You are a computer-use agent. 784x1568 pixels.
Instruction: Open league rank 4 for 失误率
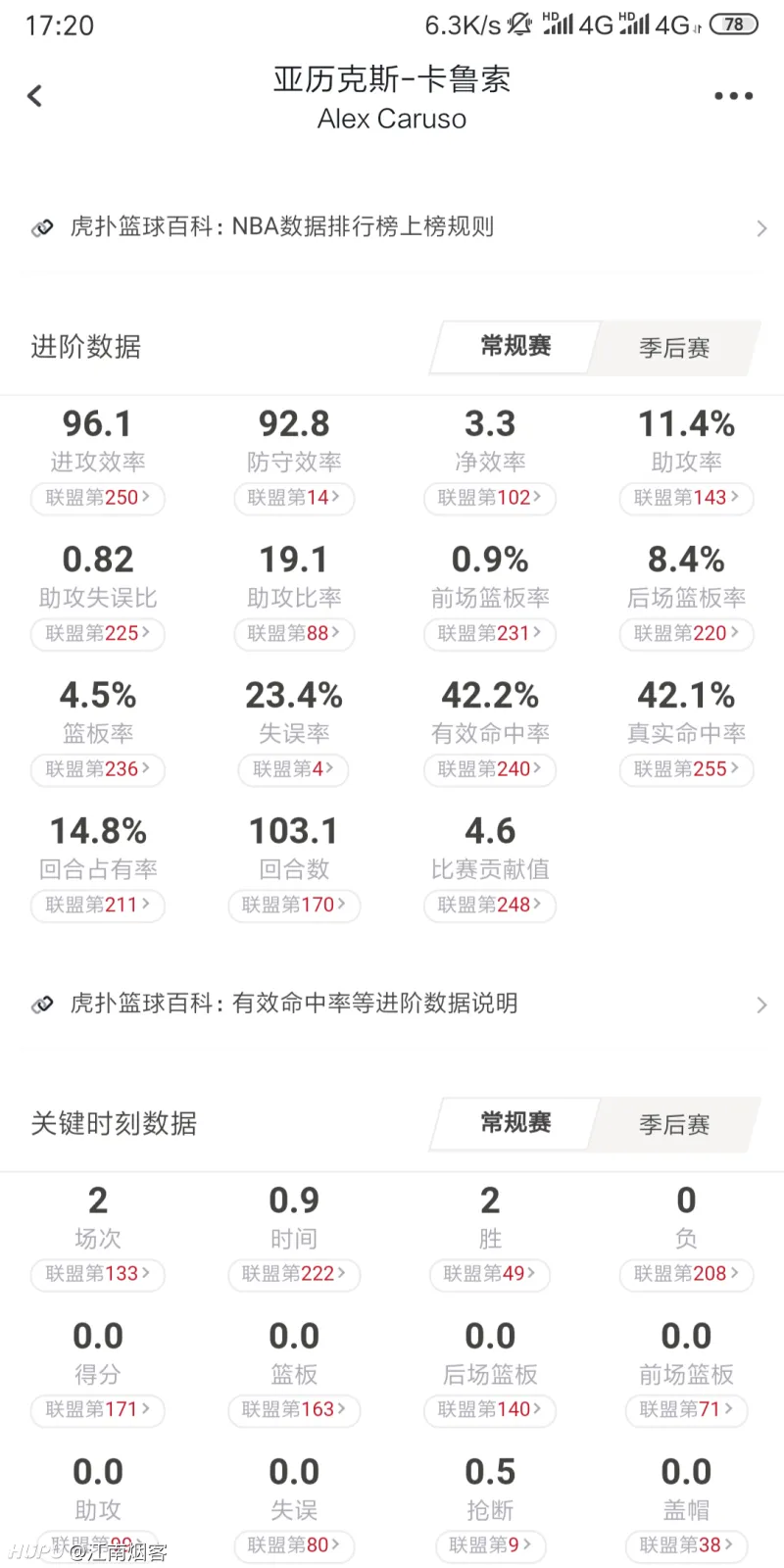[294, 769]
